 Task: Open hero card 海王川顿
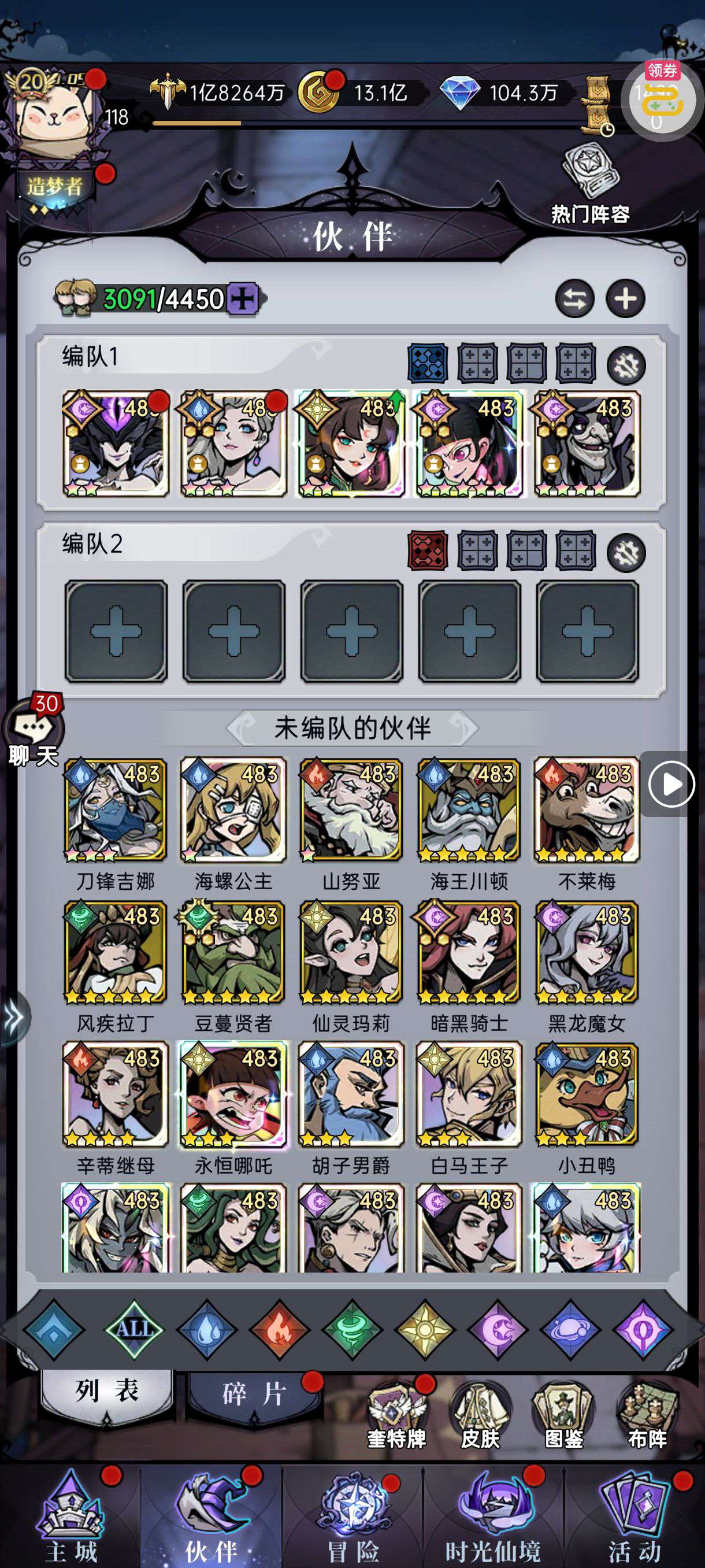(469, 809)
